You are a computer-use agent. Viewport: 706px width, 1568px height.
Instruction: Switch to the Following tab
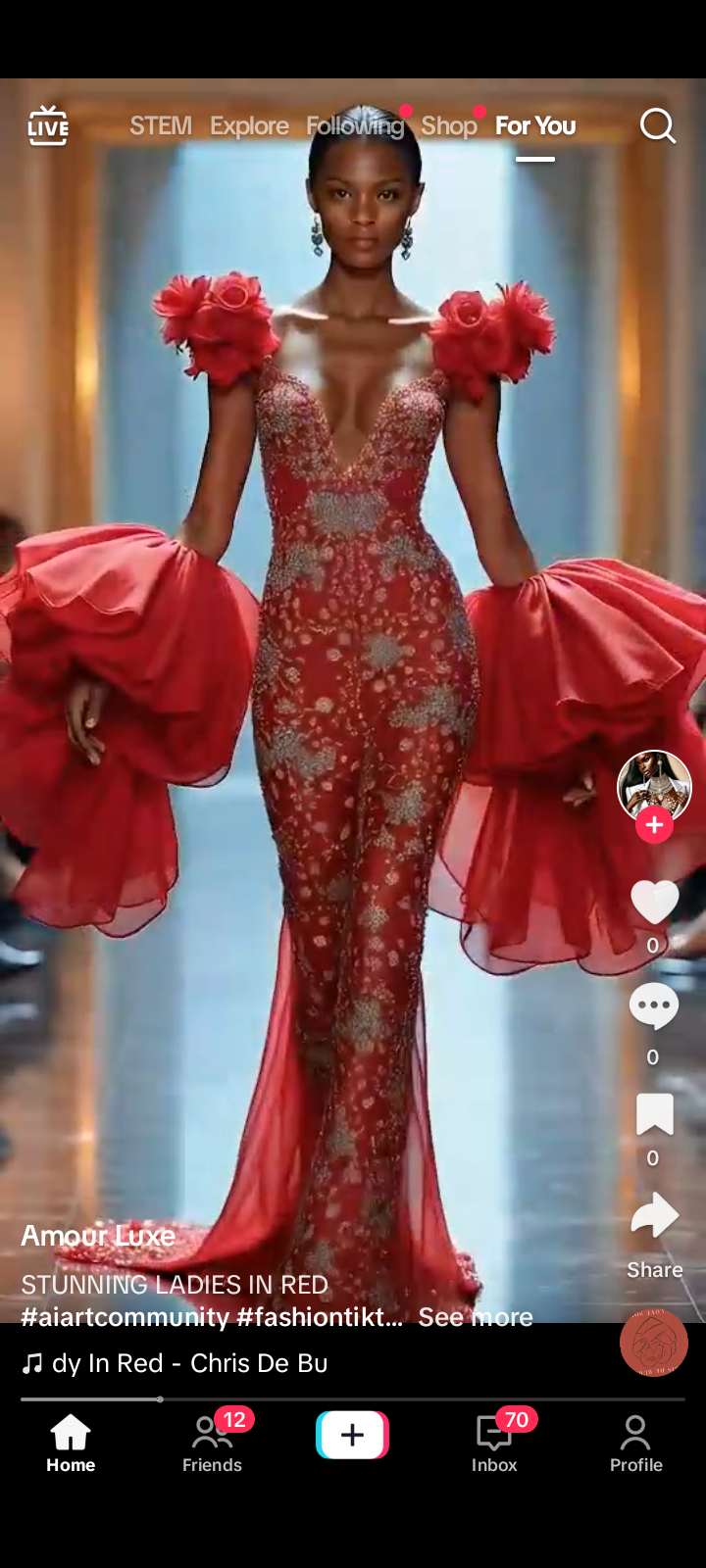pyautogui.click(x=354, y=126)
